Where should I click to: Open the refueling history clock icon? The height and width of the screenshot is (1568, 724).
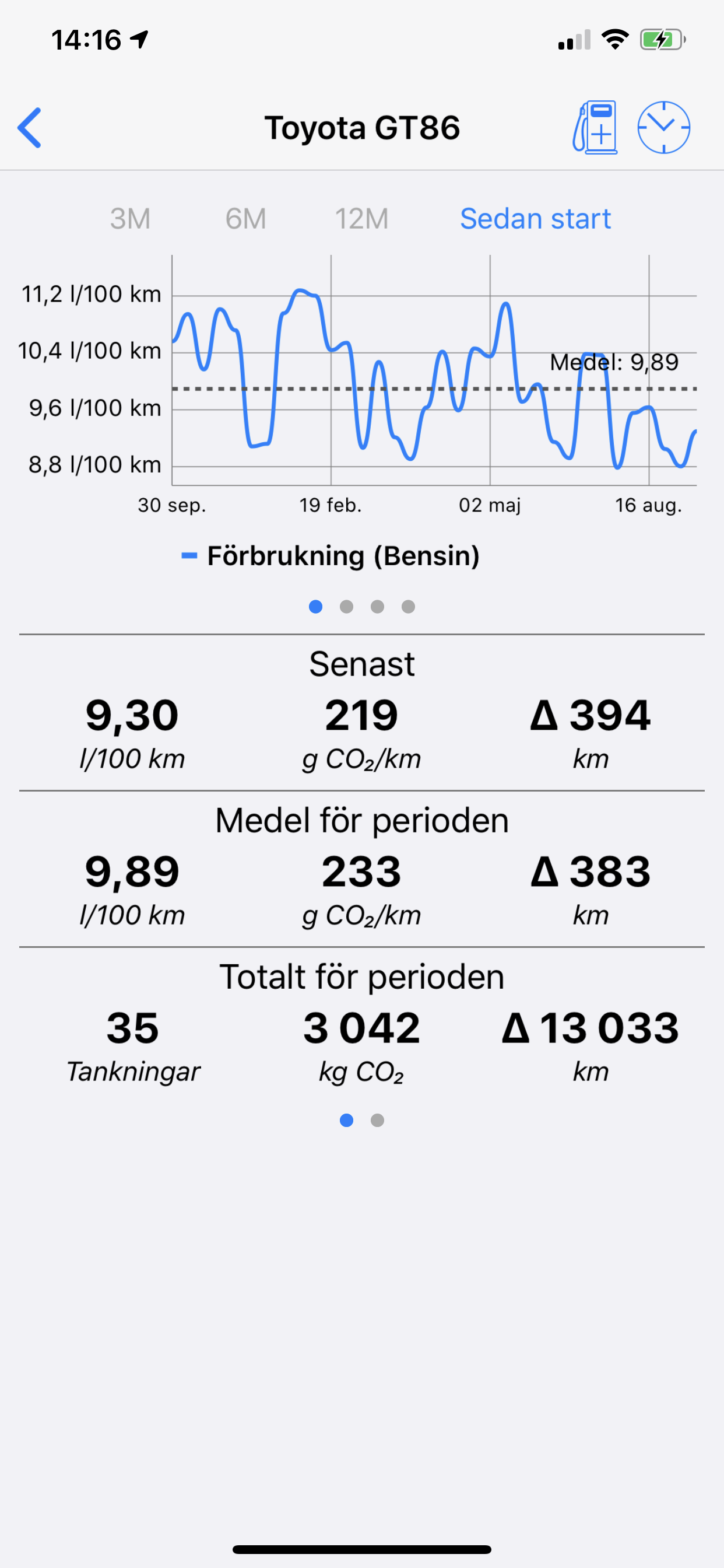tap(663, 127)
